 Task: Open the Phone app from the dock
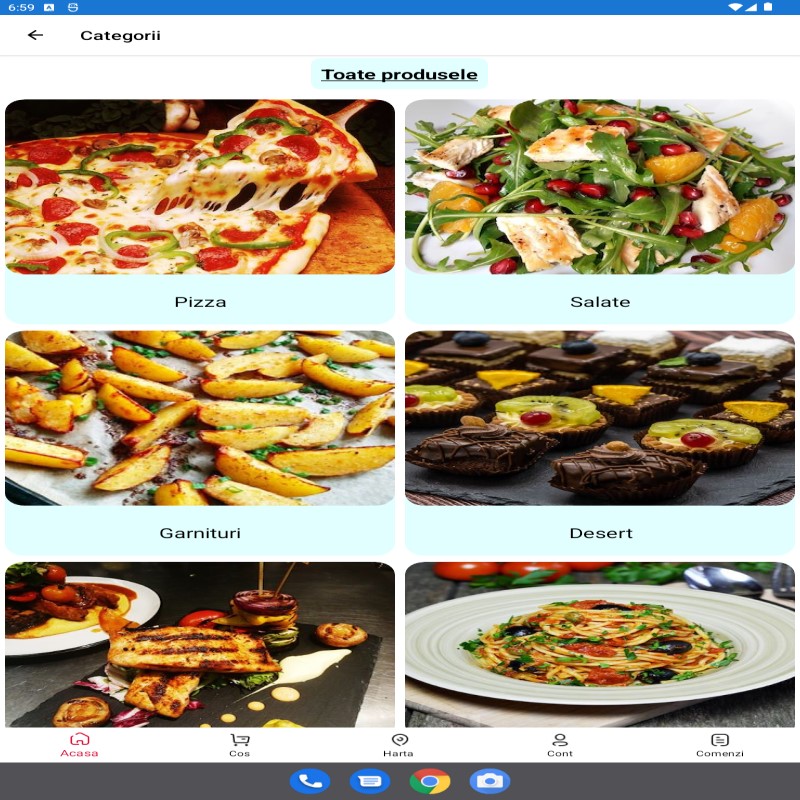[x=310, y=781]
